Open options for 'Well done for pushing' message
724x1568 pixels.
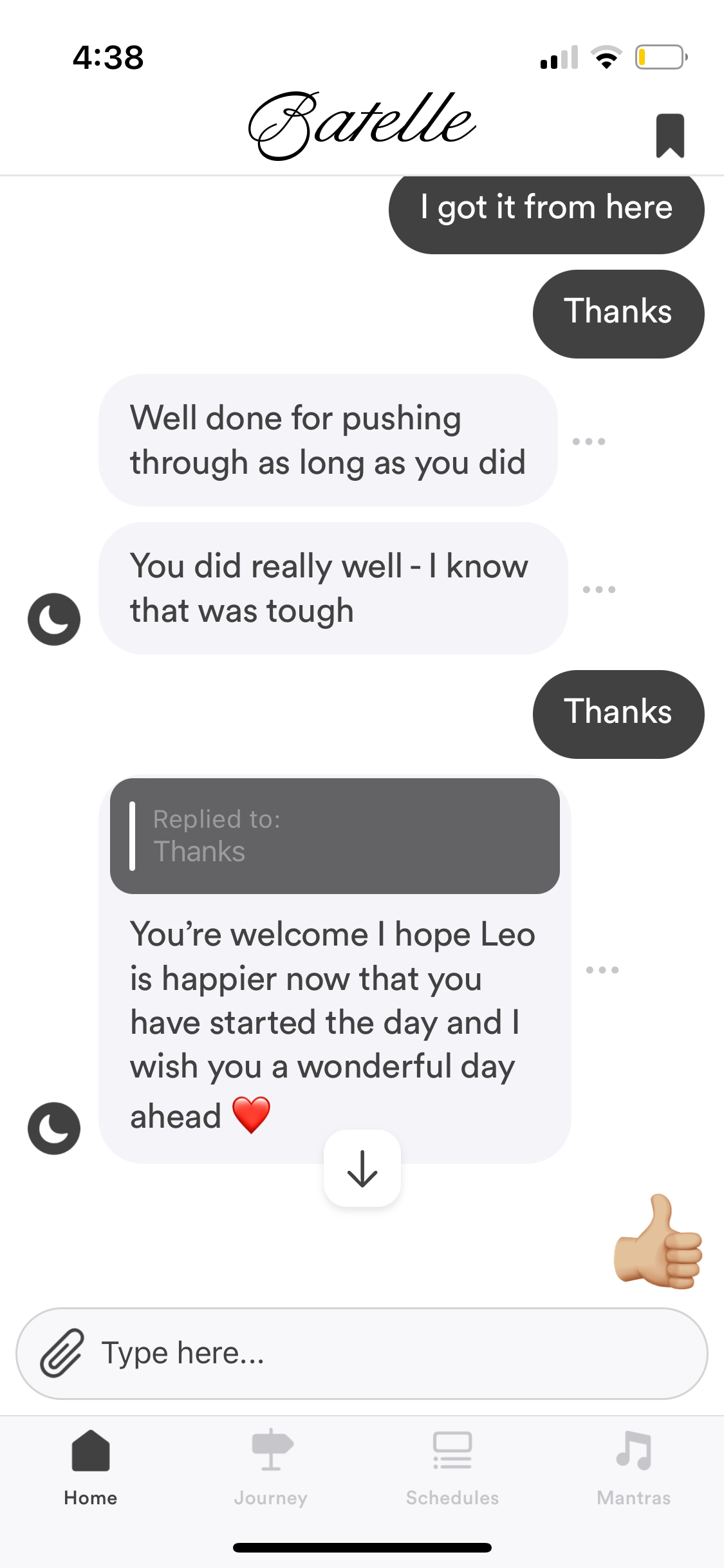click(x=589, y=442)
